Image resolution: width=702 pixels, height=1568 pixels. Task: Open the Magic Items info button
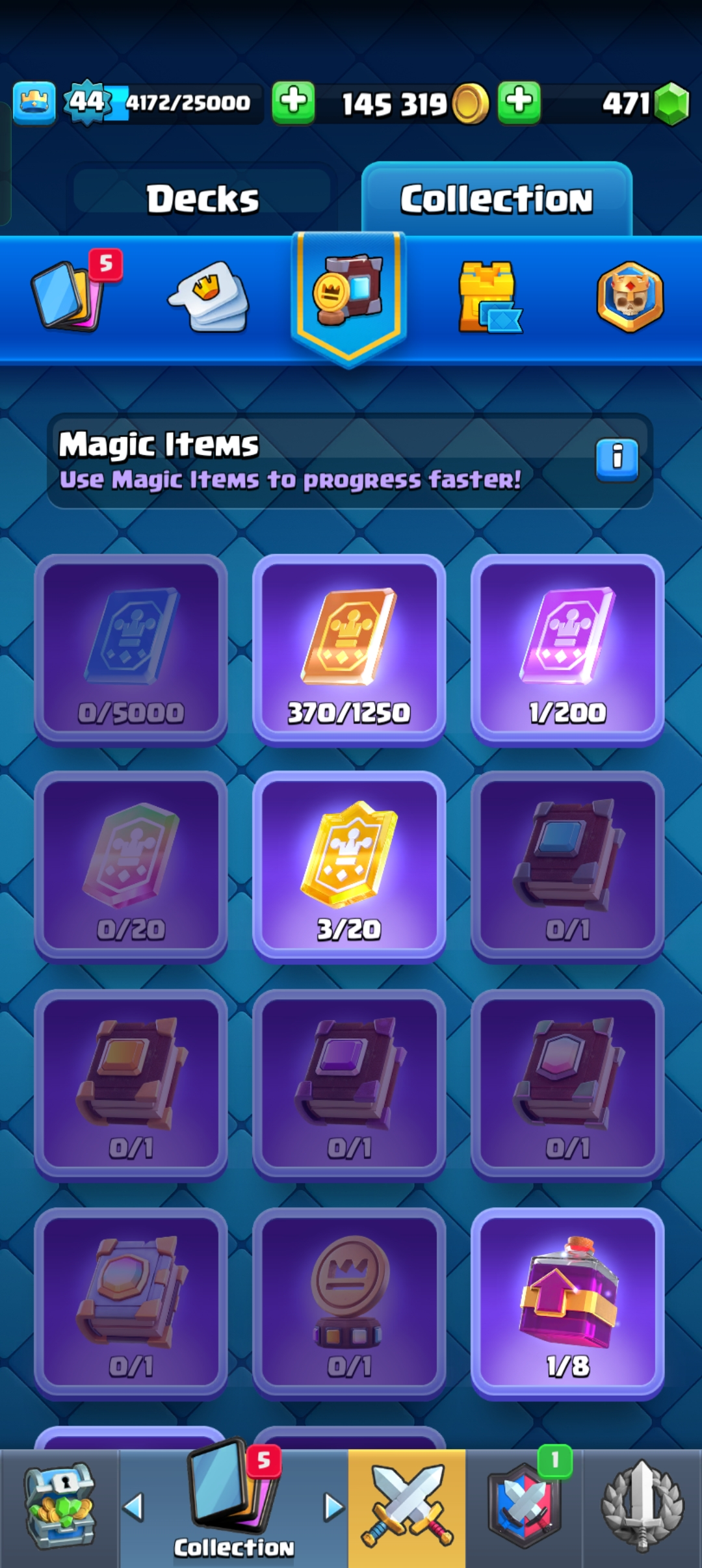point(617,460)
